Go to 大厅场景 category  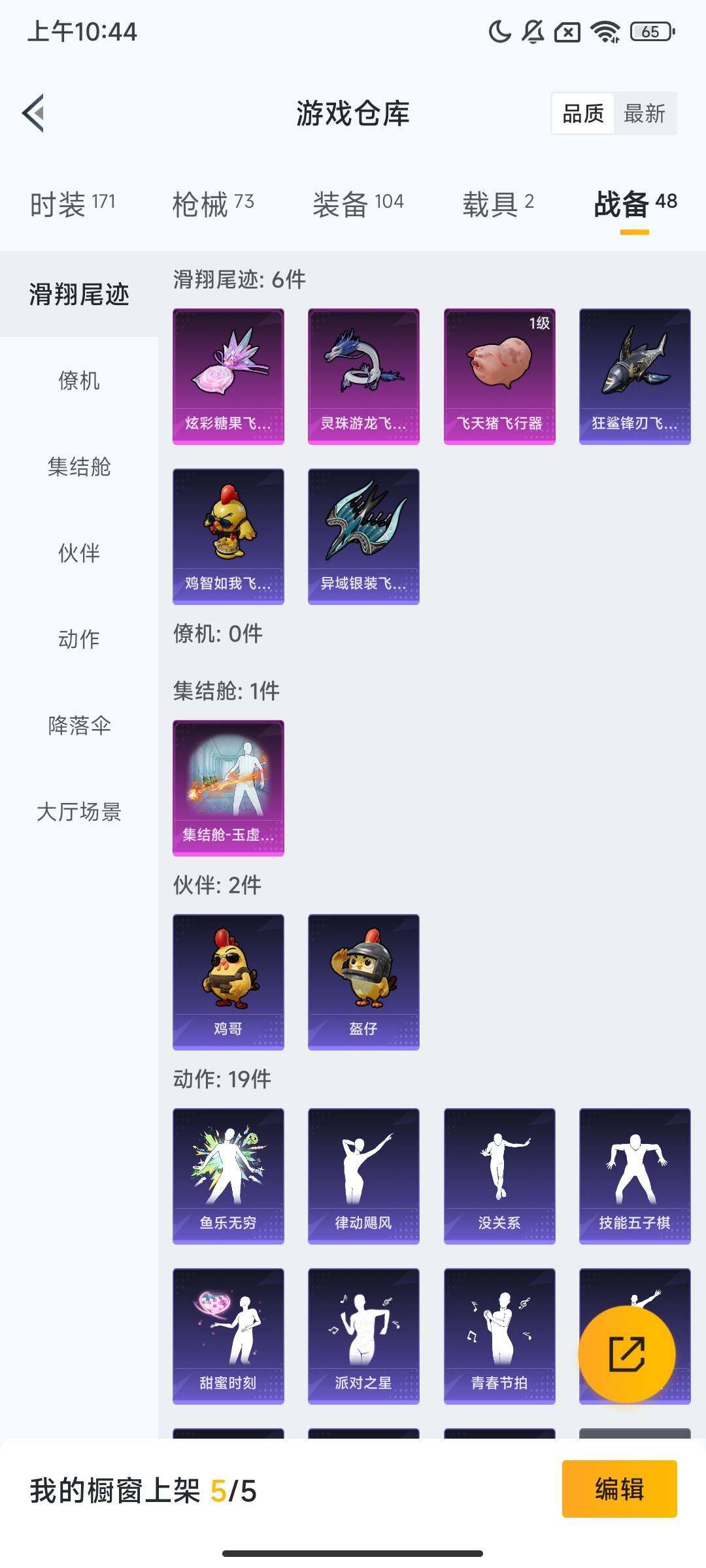[79, 811]
